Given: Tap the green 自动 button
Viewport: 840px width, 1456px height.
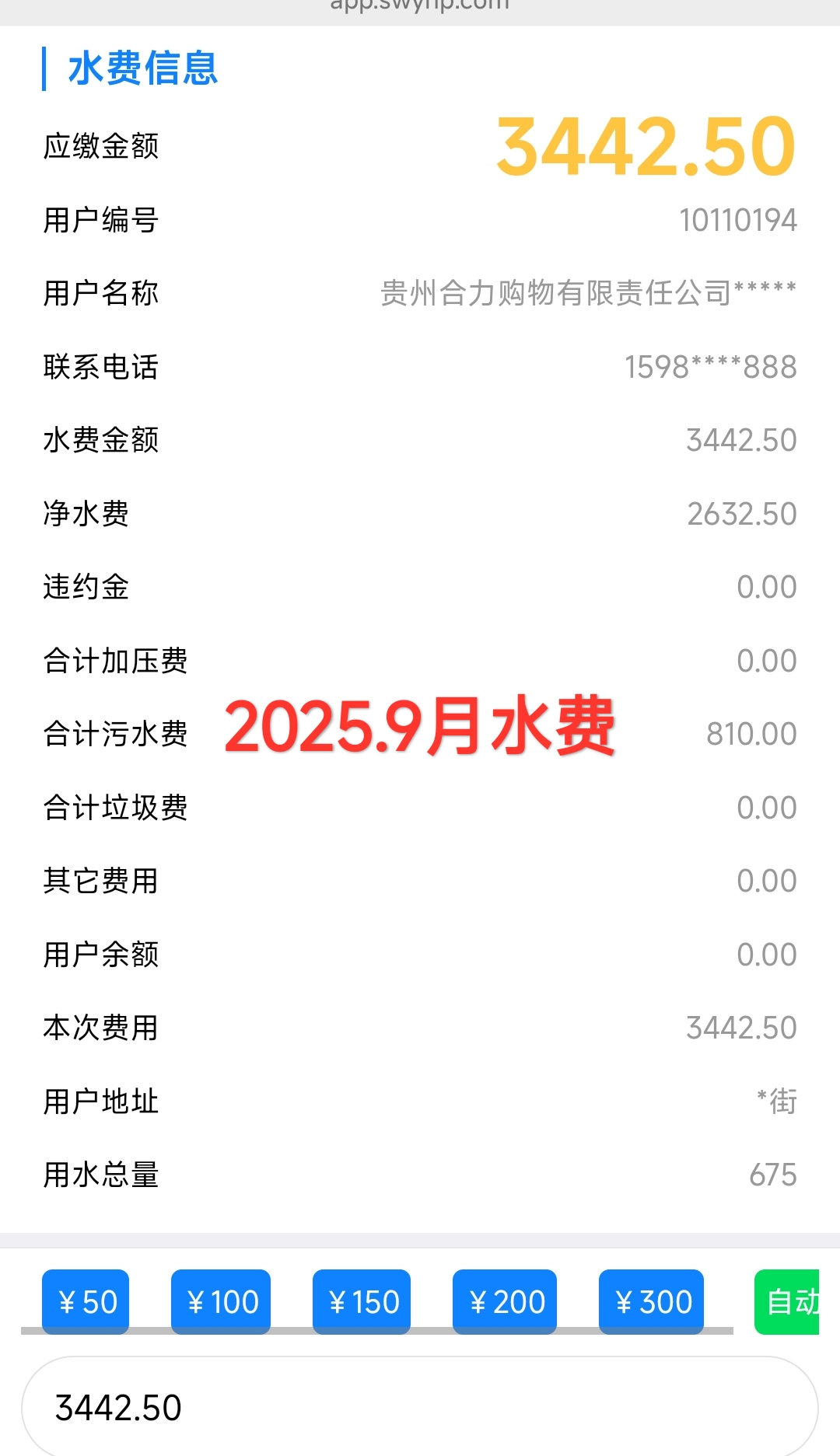Looking at the screenshot, I should [x=787, y=1301].
